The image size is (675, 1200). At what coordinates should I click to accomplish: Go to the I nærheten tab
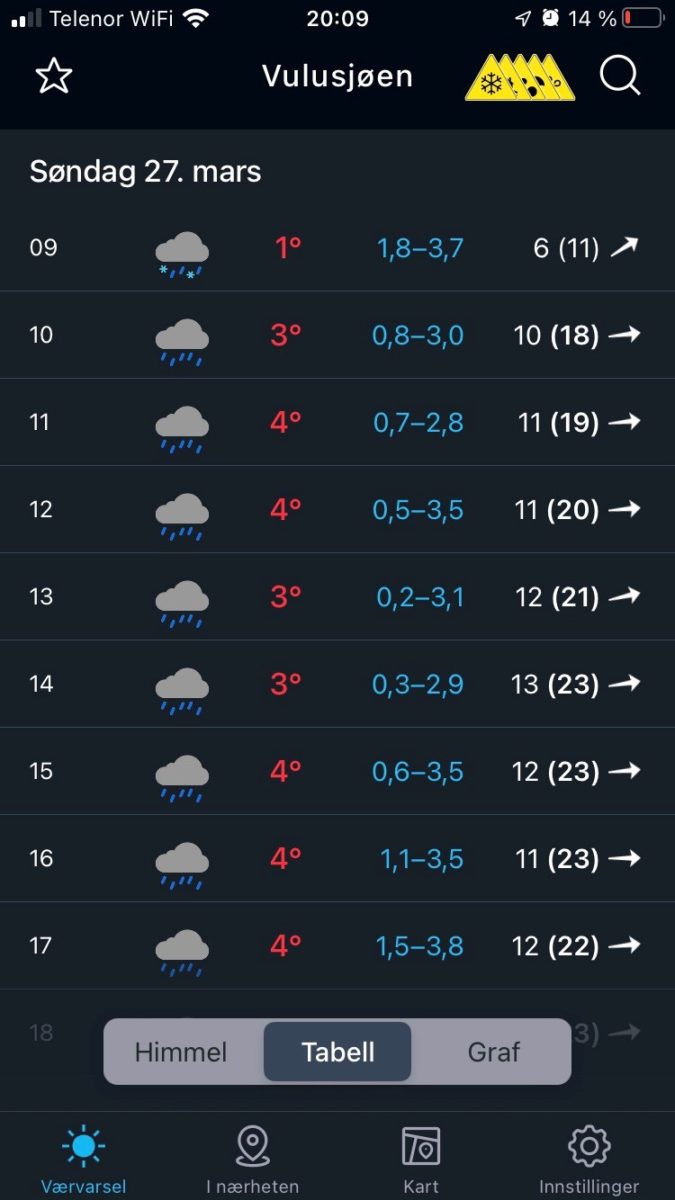252,1159
